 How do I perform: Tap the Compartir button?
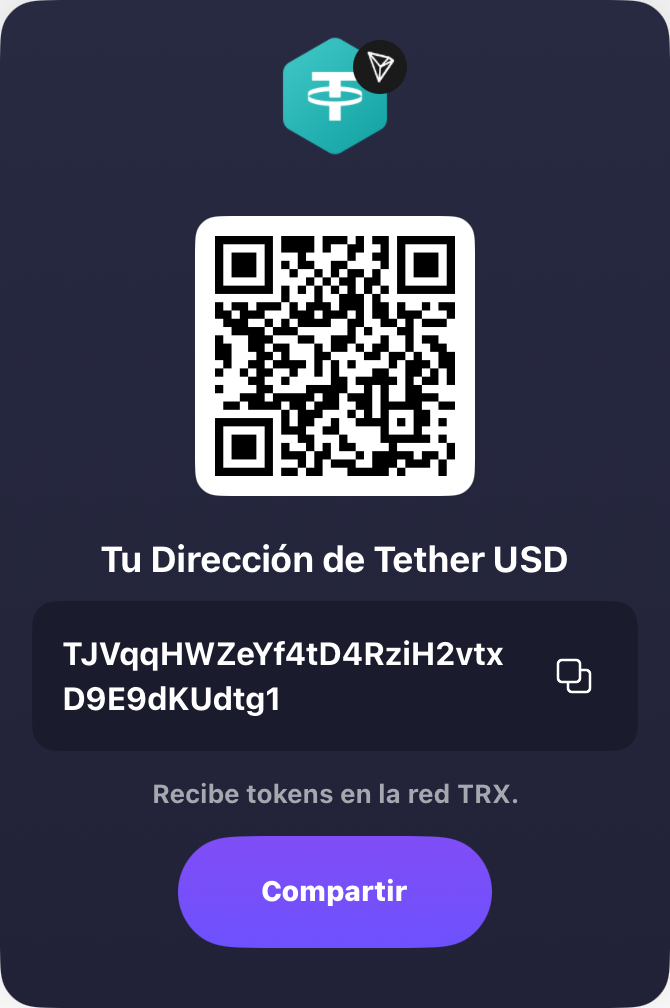tap(334, 891)
